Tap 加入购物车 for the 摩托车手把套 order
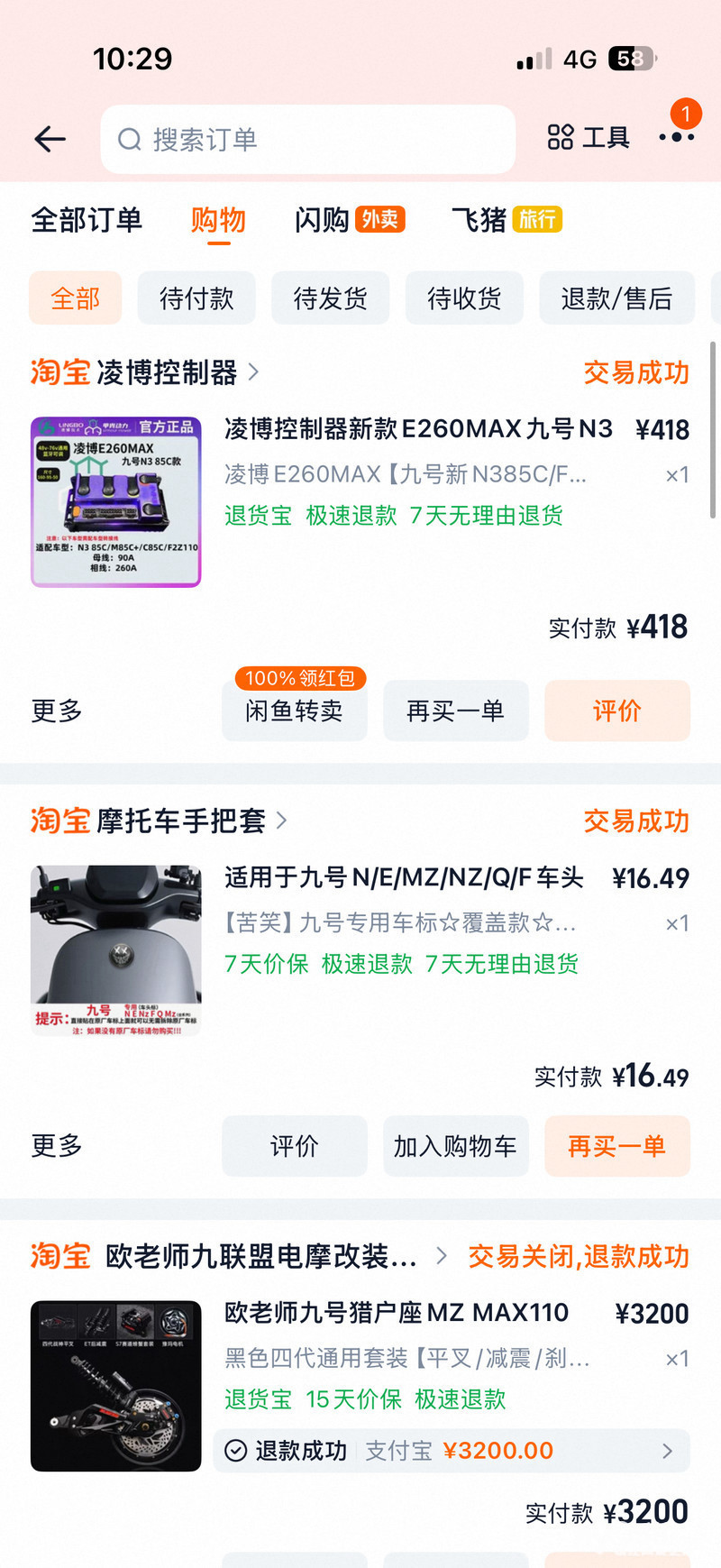 click(x=455, y=1146)
